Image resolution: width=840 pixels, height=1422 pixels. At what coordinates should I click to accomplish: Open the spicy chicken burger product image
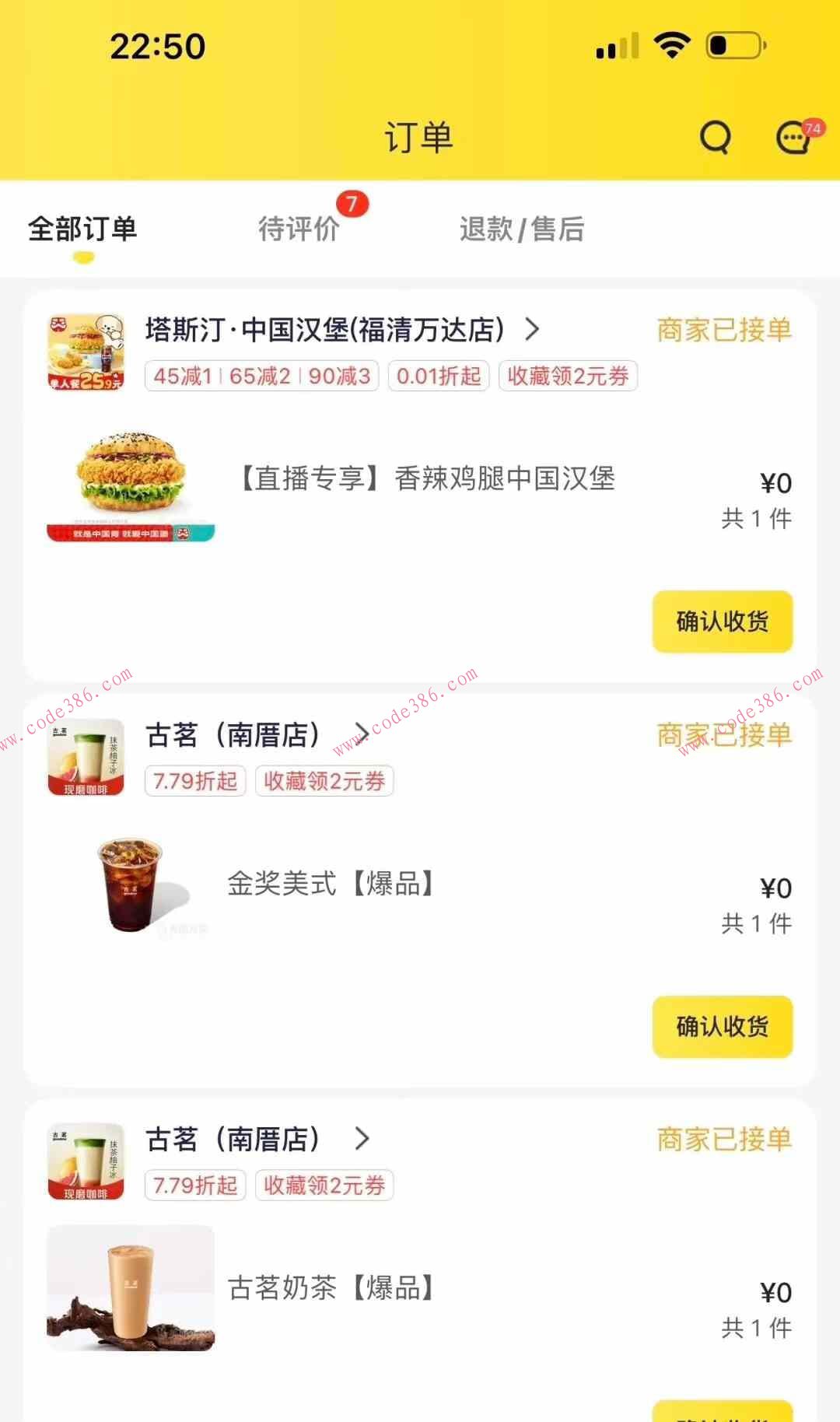click(x=131, y=481)
